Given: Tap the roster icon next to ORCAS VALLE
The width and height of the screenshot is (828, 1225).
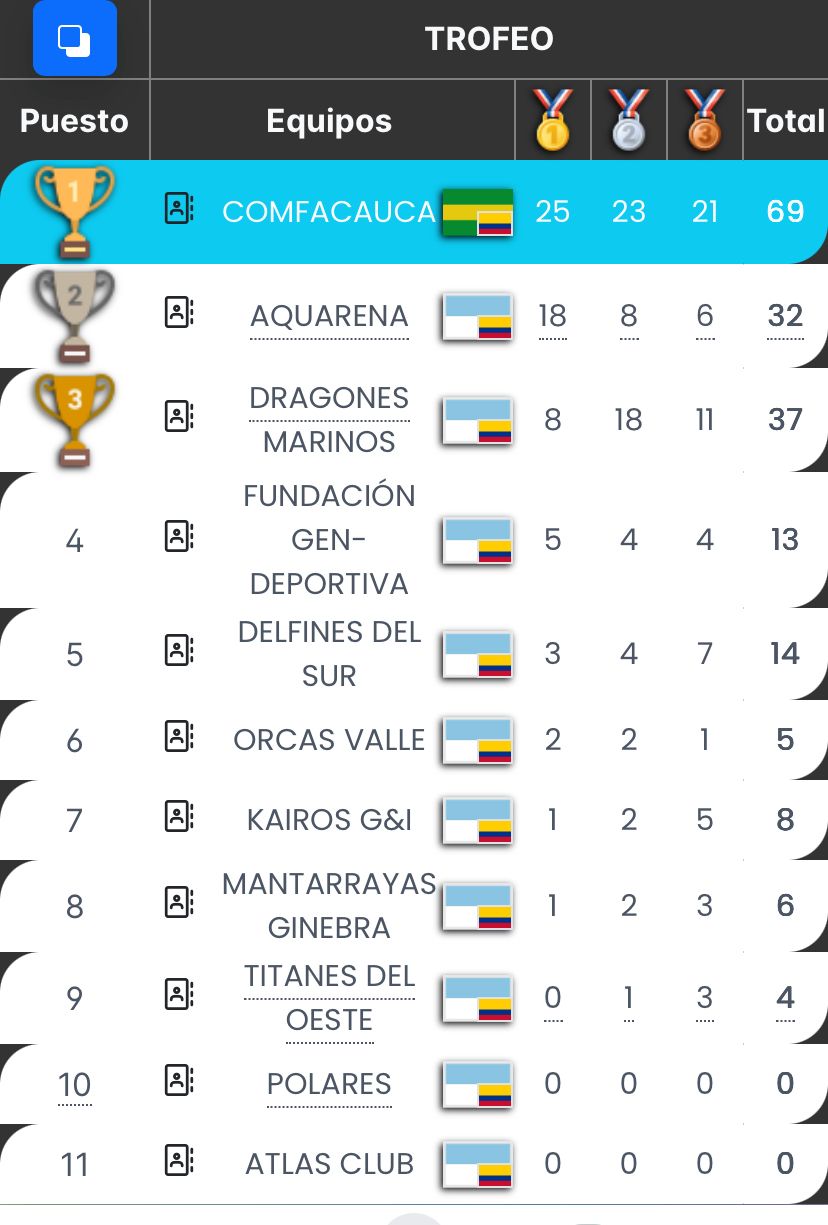Looking at the screenshot, I should 178,738.
